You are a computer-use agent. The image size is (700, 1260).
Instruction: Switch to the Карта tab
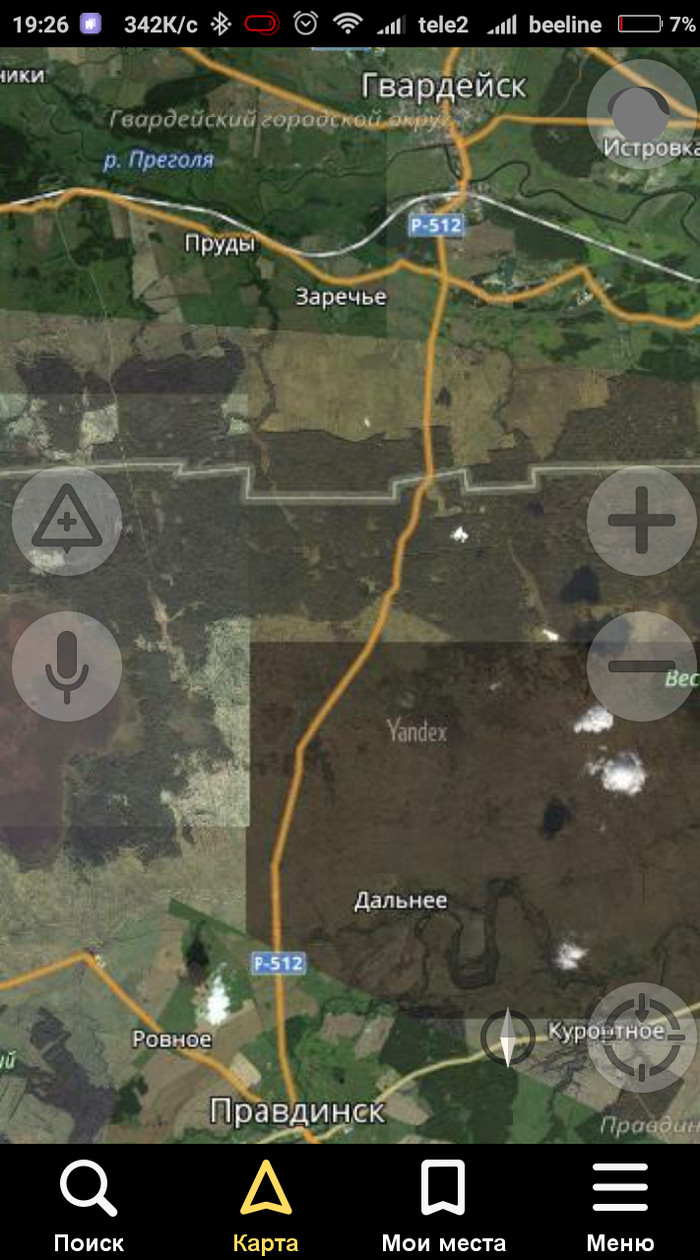266,1205
